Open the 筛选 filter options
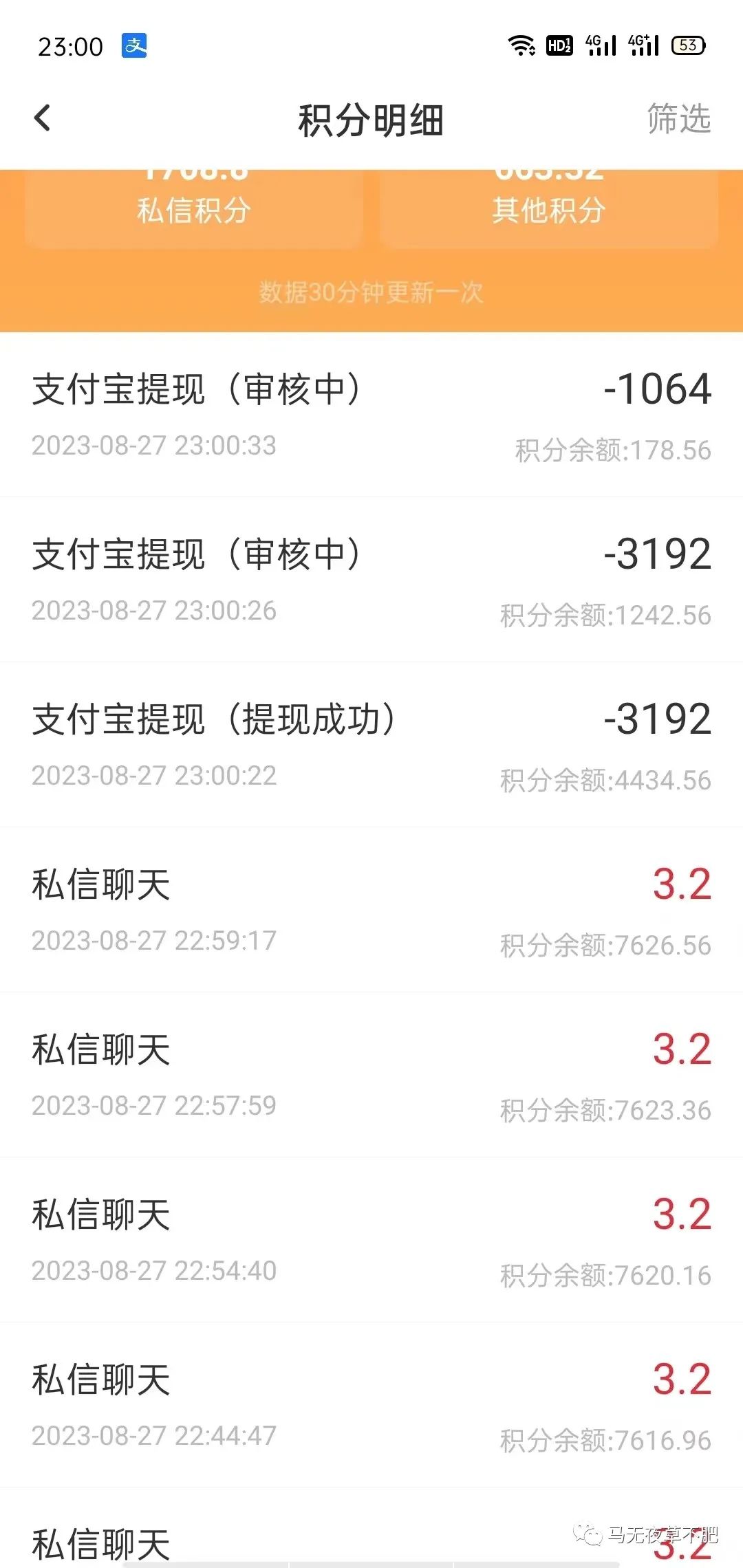The image size is (743, 1568). click(x=678, y=118)
